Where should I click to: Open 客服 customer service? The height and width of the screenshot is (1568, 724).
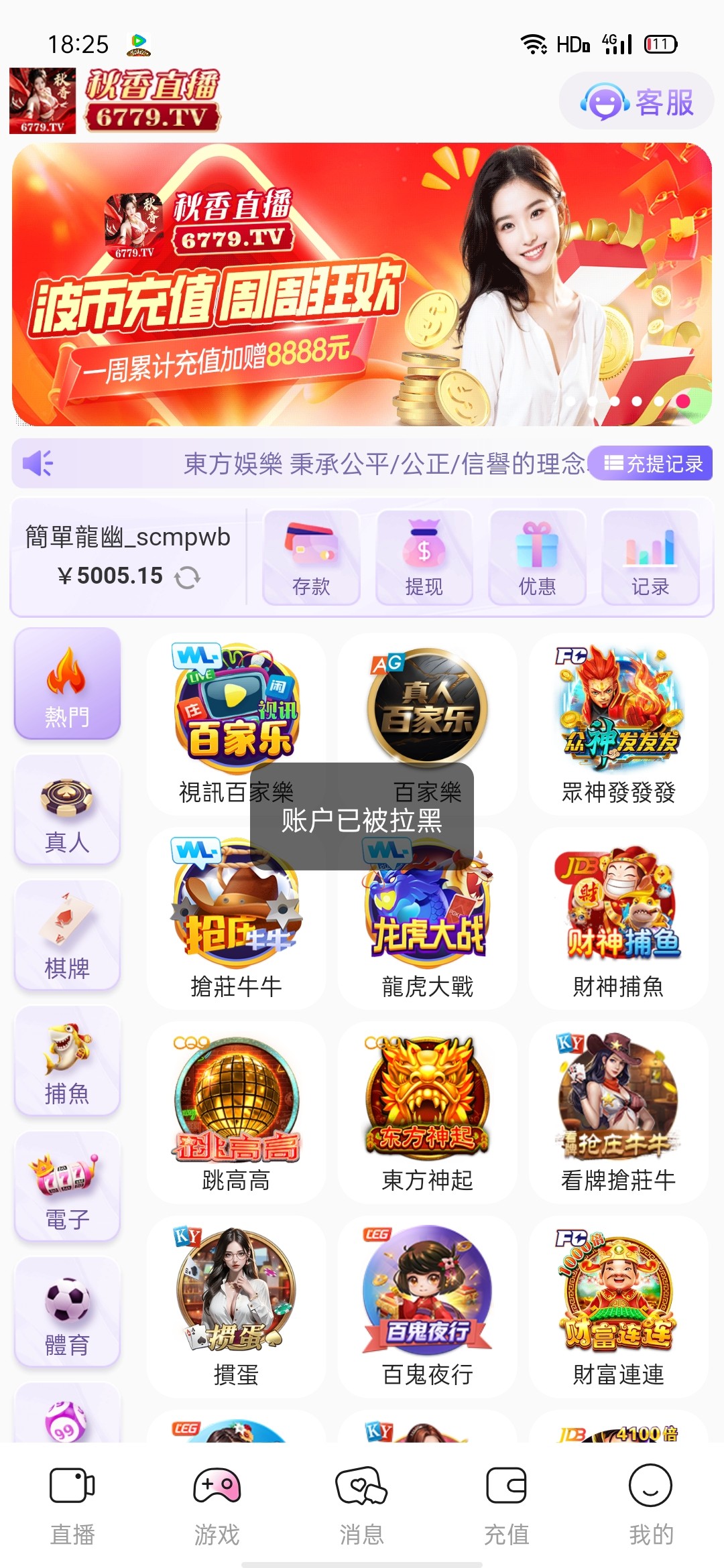(x=636, y=102)
